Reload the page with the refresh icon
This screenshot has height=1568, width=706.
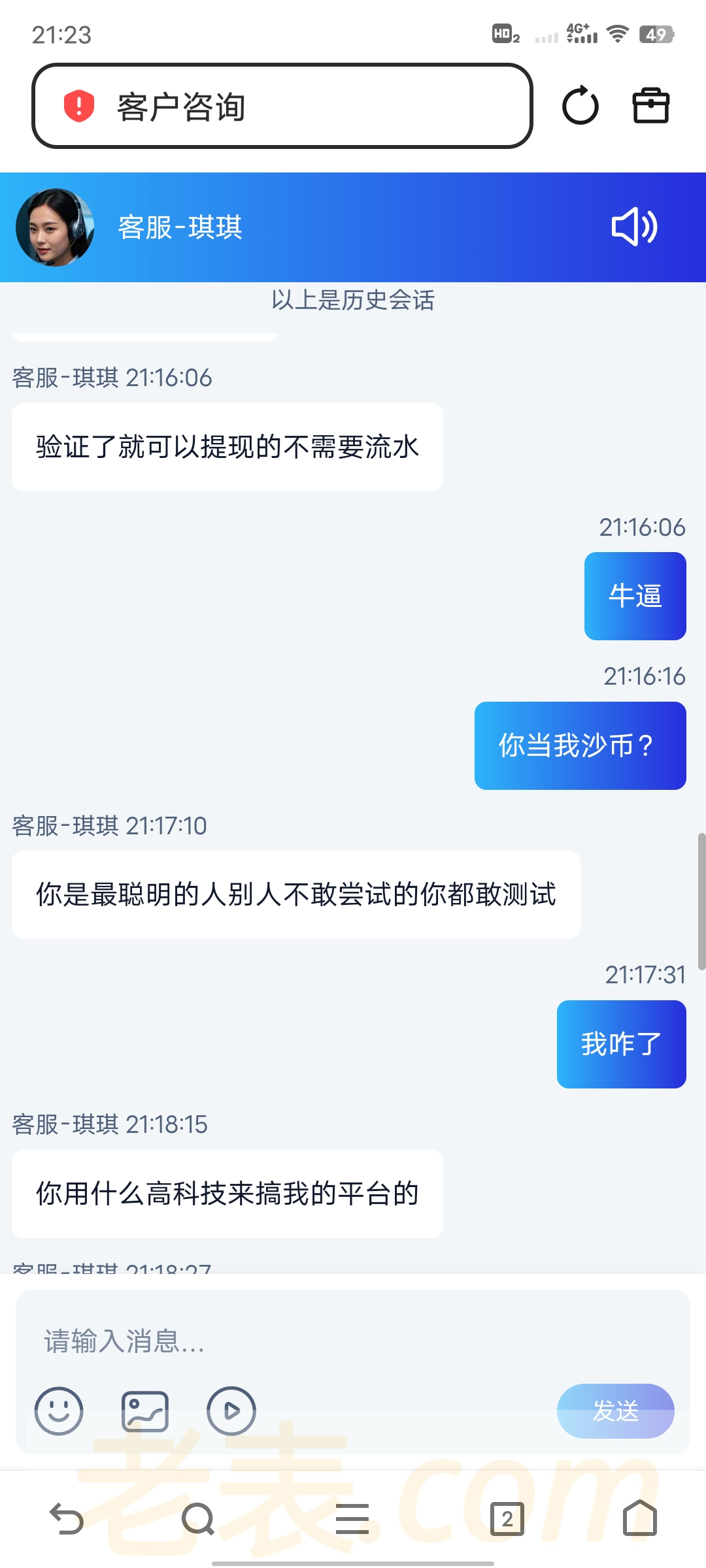[x=580, y=106]
